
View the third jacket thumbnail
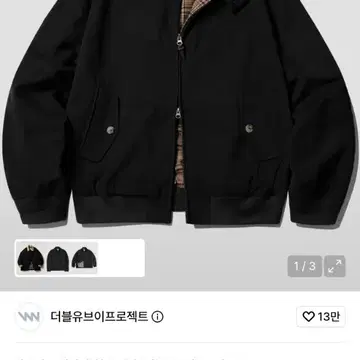coord(84,258)
